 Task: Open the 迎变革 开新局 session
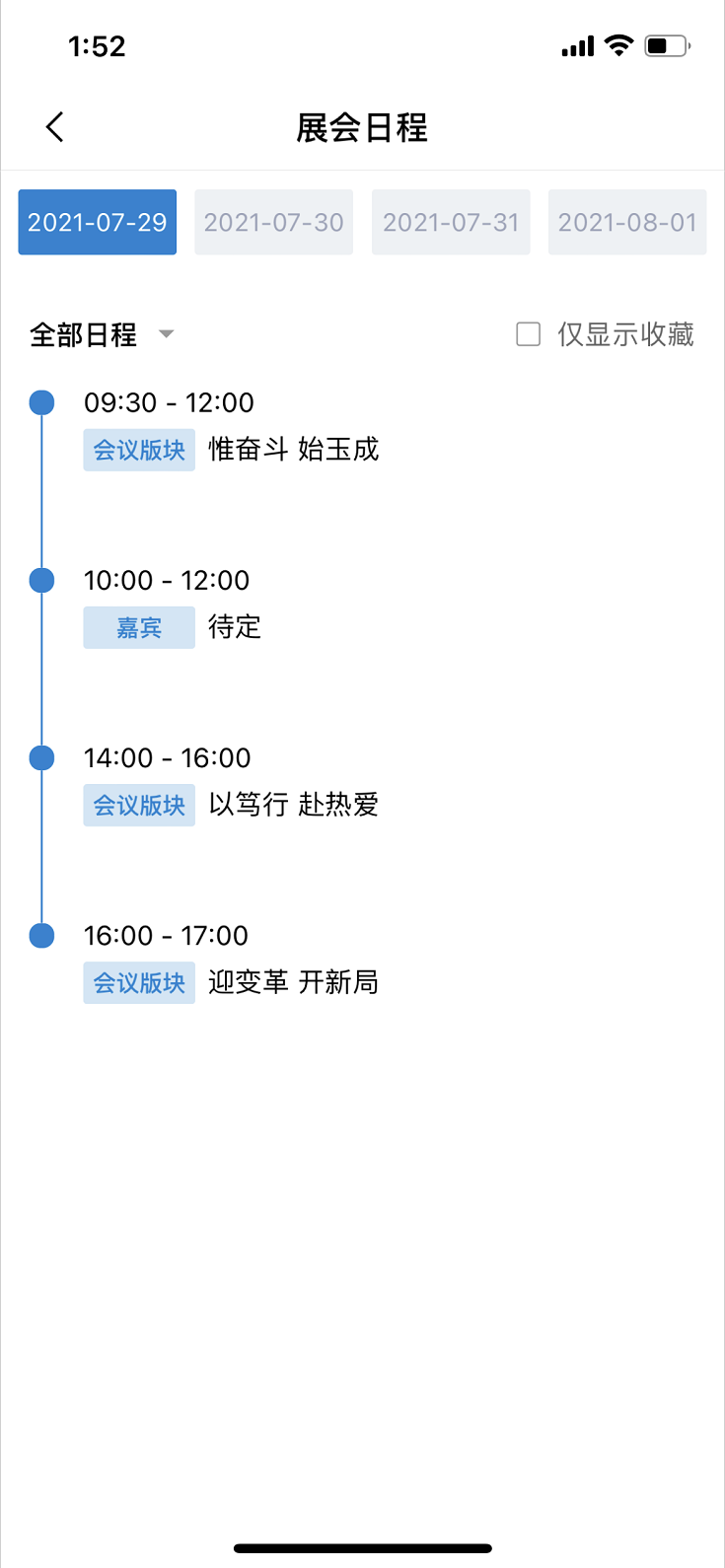pyautogui.click(x=293, y=982)
